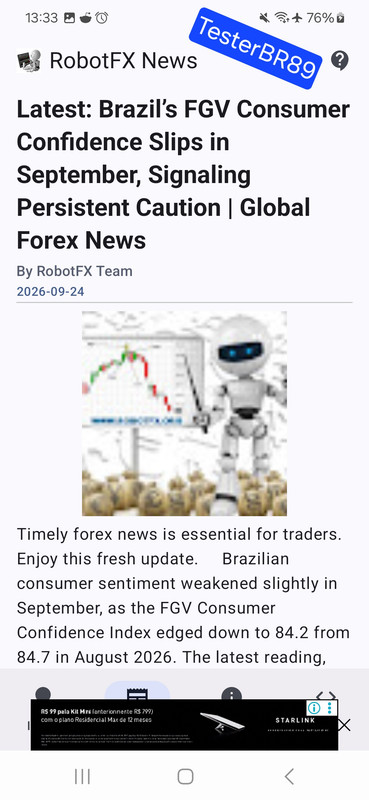Go back with the system back button
This screenshot has width=369, height=800.
click(289, 776)
